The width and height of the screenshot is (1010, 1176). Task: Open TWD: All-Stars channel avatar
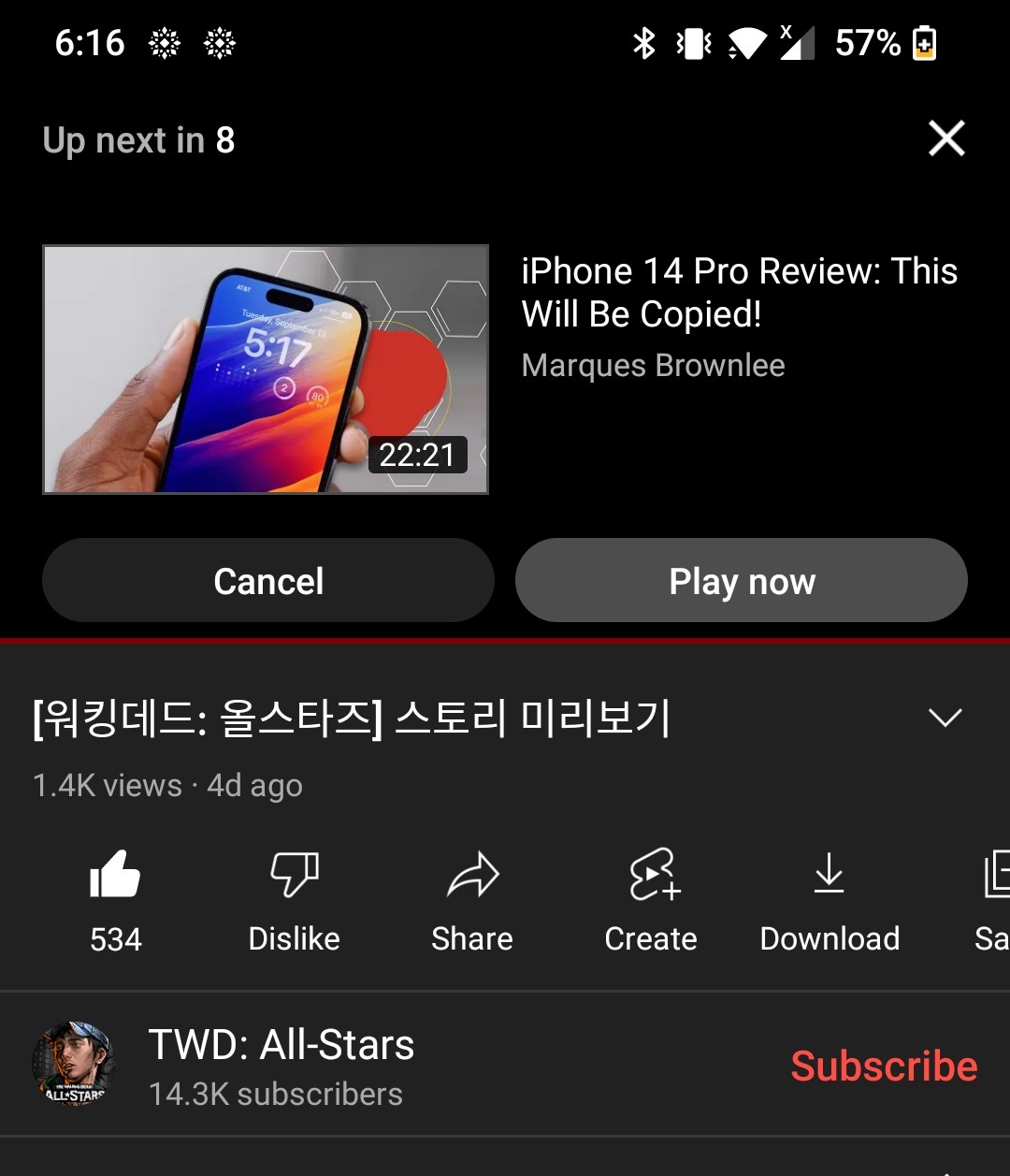74,1064
